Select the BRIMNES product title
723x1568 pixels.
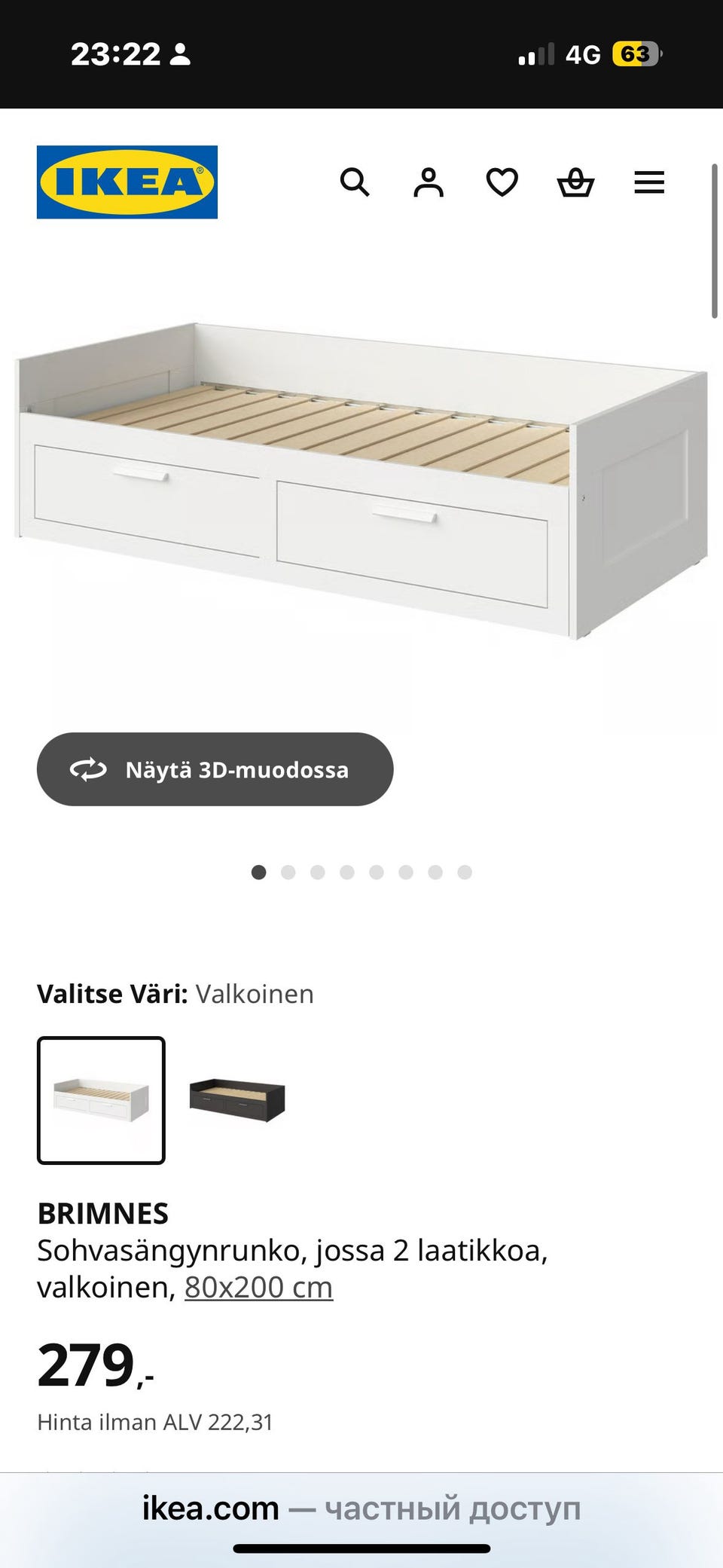pyautogui.click(x=104, y=1213)
